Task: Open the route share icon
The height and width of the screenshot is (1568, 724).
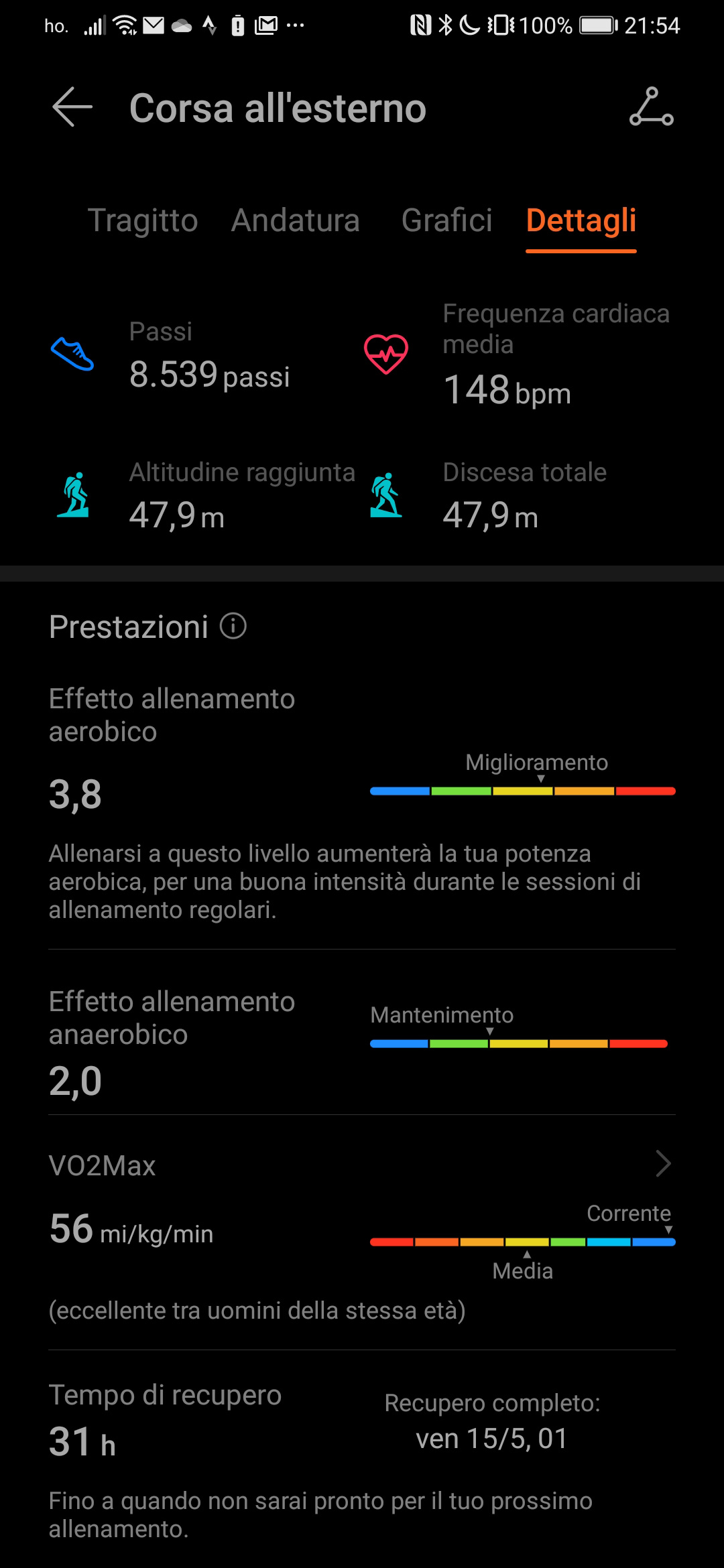Action: pyautogui.click(x=652, y=107)
